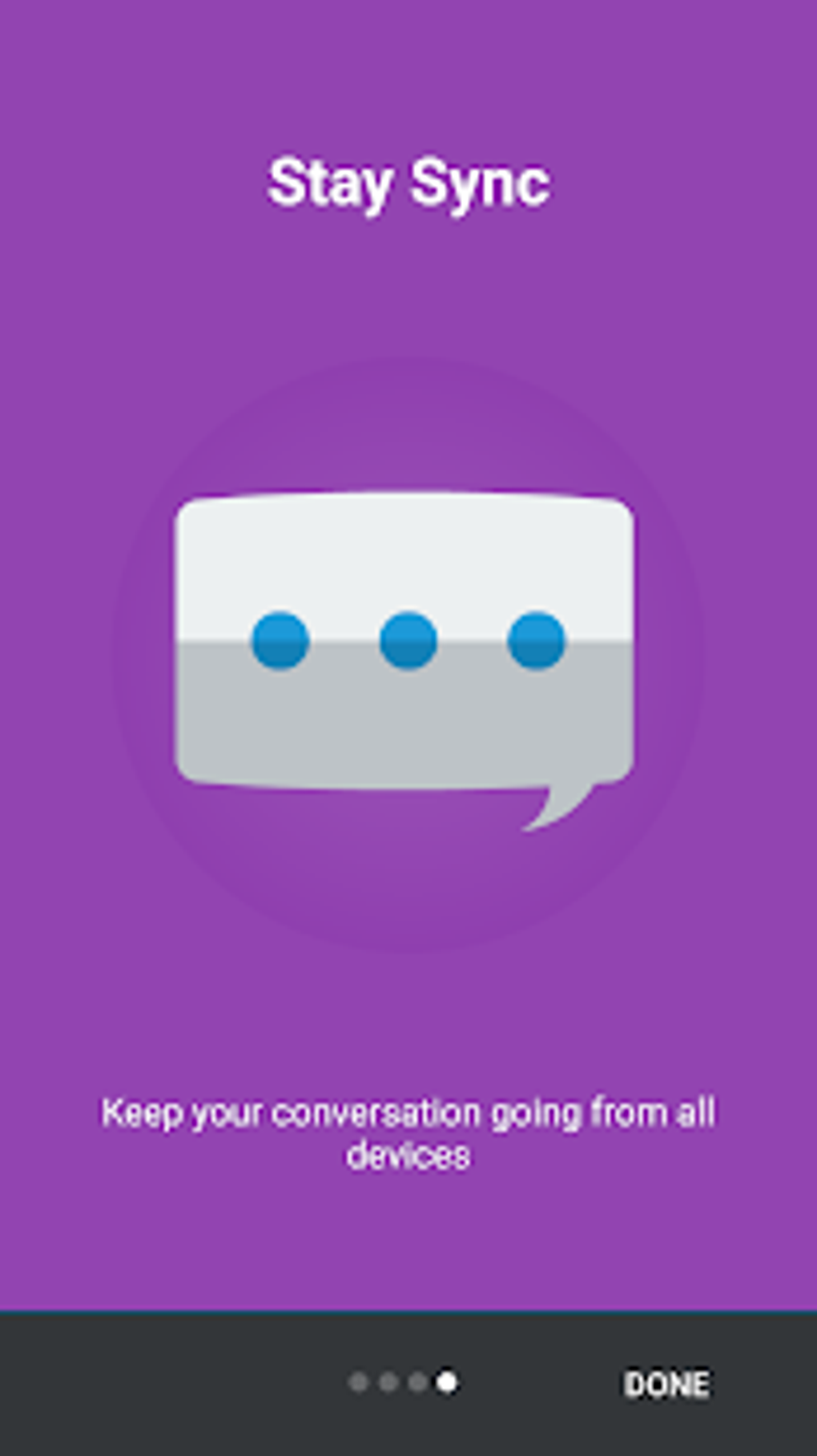The width and height of the screenshot is (817, 1456).
Task: Select the page indicator dots
Action: coord(403,1382)
